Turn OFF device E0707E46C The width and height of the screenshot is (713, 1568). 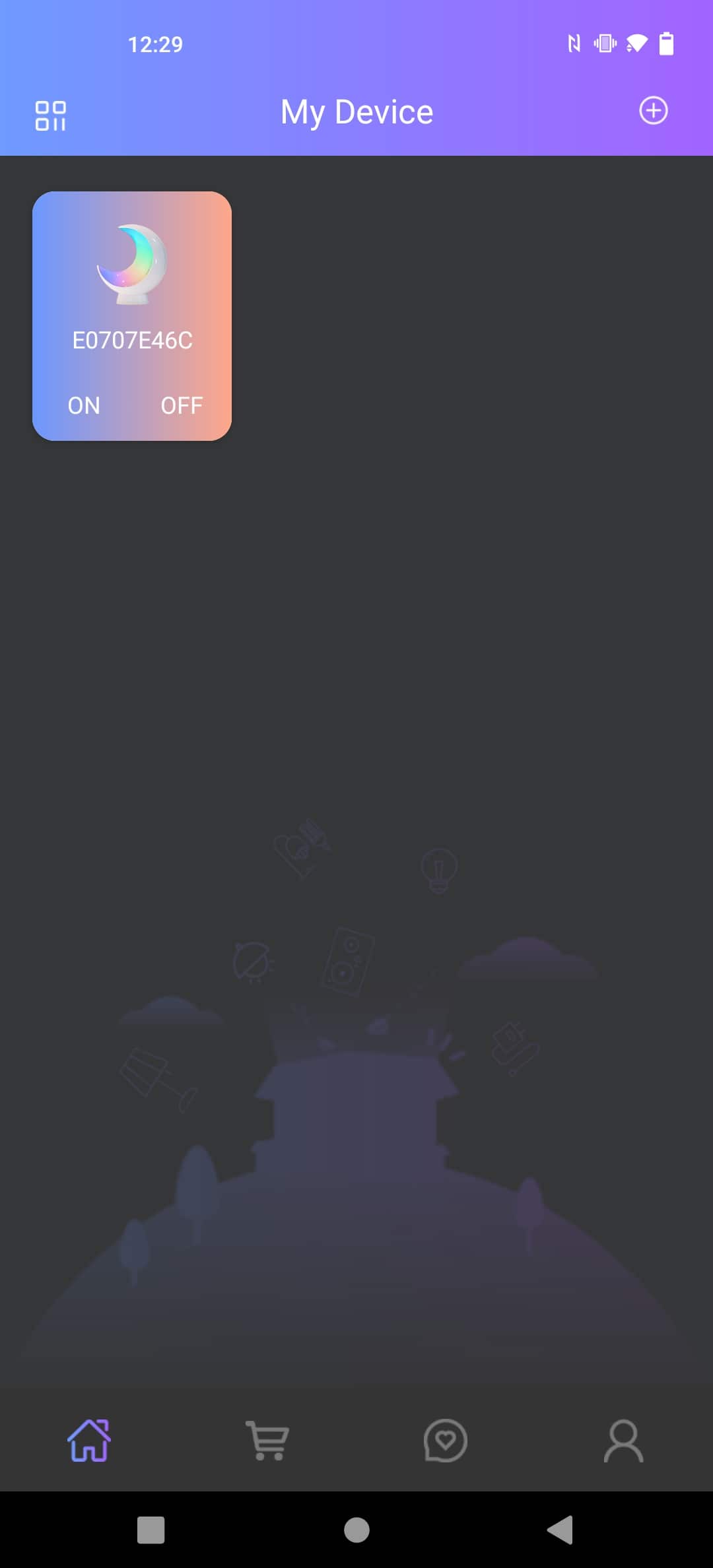click(182, 405)
